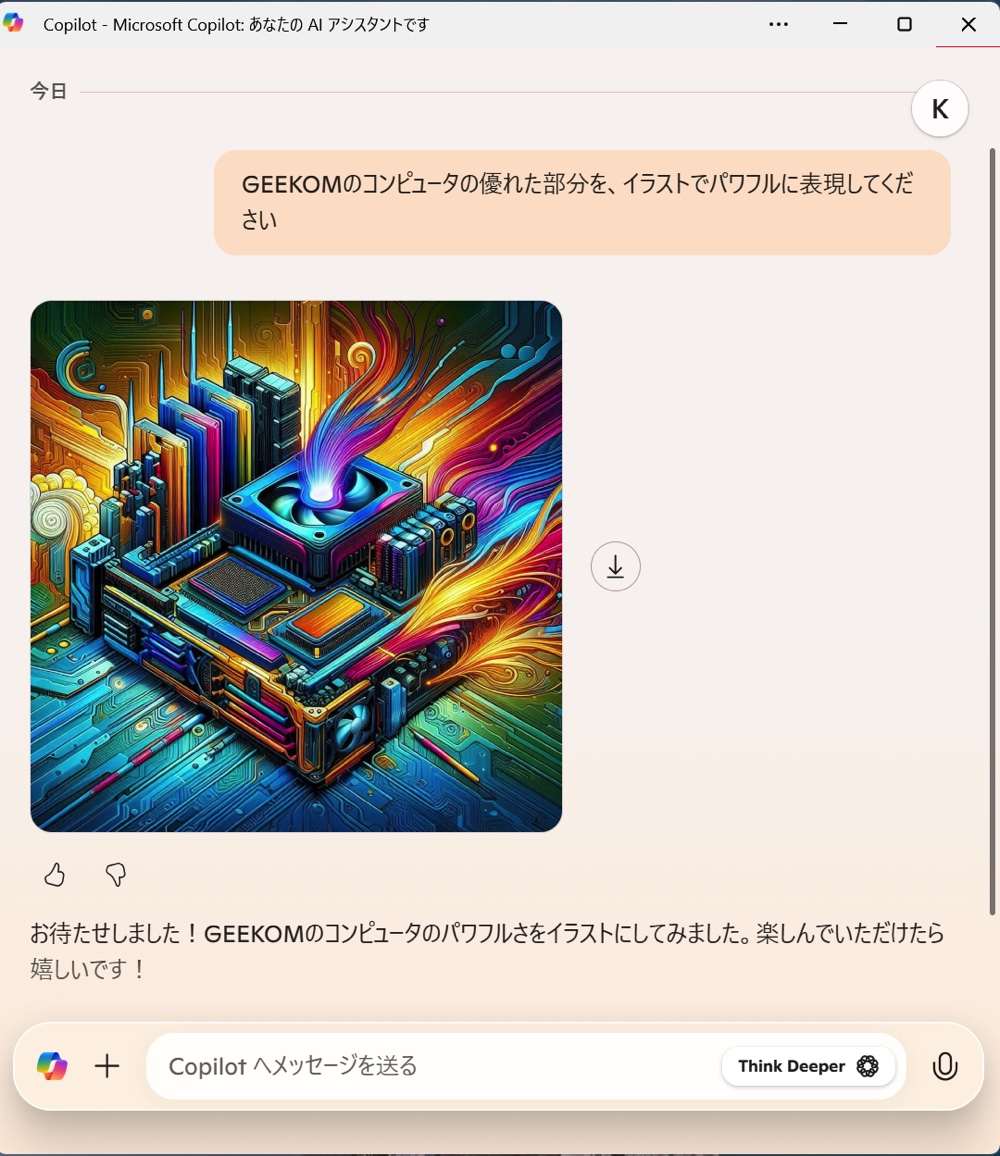Image resolution: width=1000 pixels, height=1156 pixels.
Task: Enable Think Deeper mode
Action: pyautogui.click(x=808, y=1066)
